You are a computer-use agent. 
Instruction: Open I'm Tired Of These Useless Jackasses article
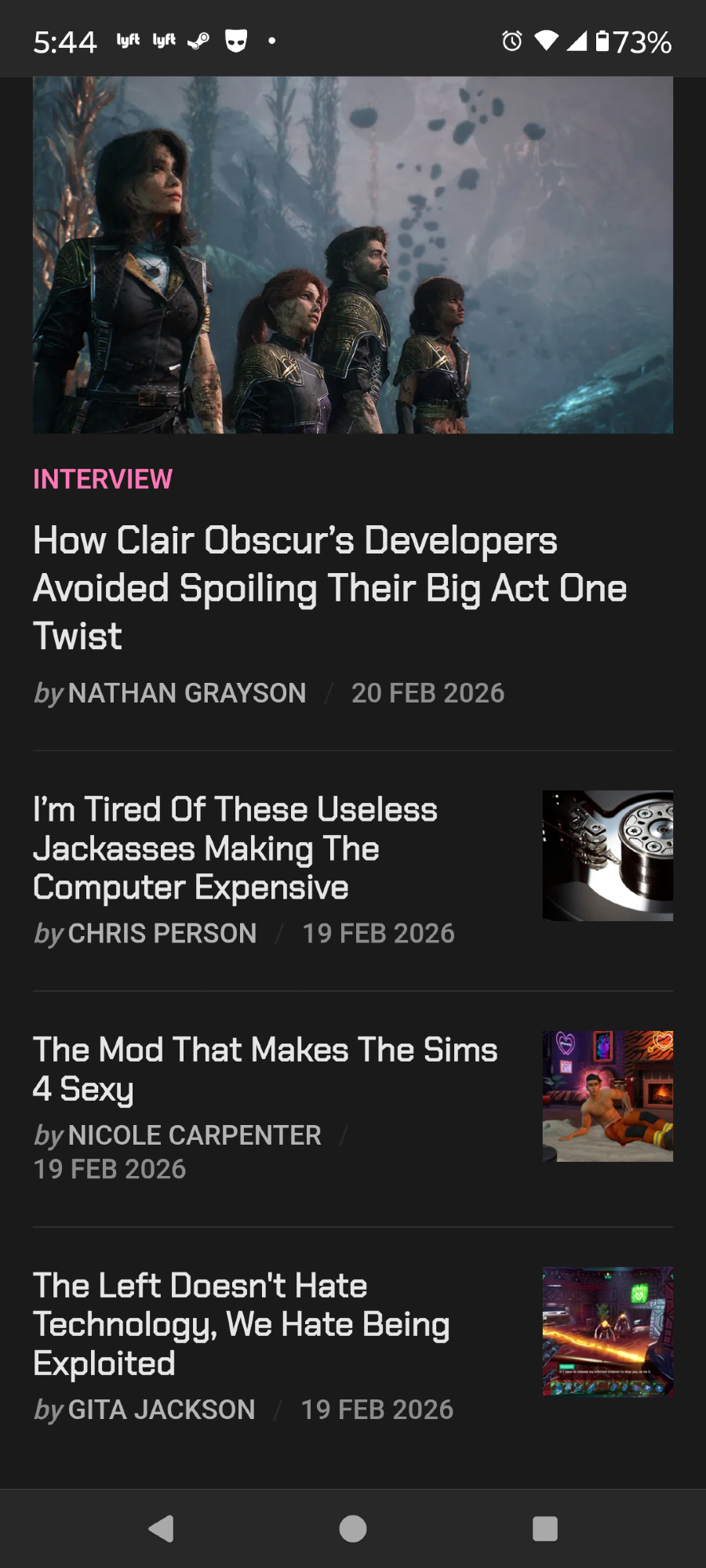(x=235, y=848)
